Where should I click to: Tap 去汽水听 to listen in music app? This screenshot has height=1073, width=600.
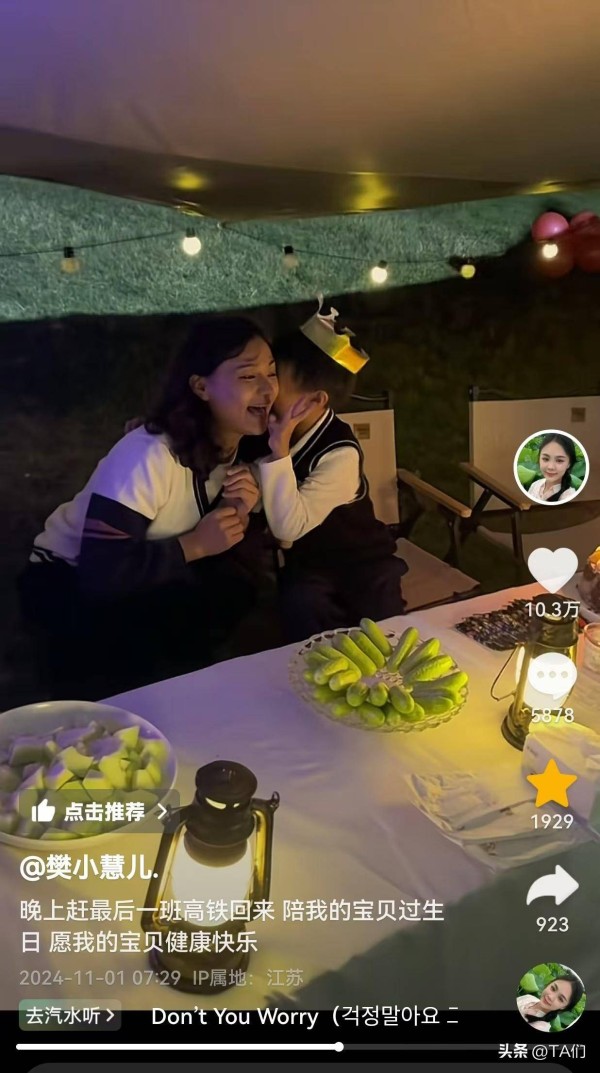[70, 1016]
